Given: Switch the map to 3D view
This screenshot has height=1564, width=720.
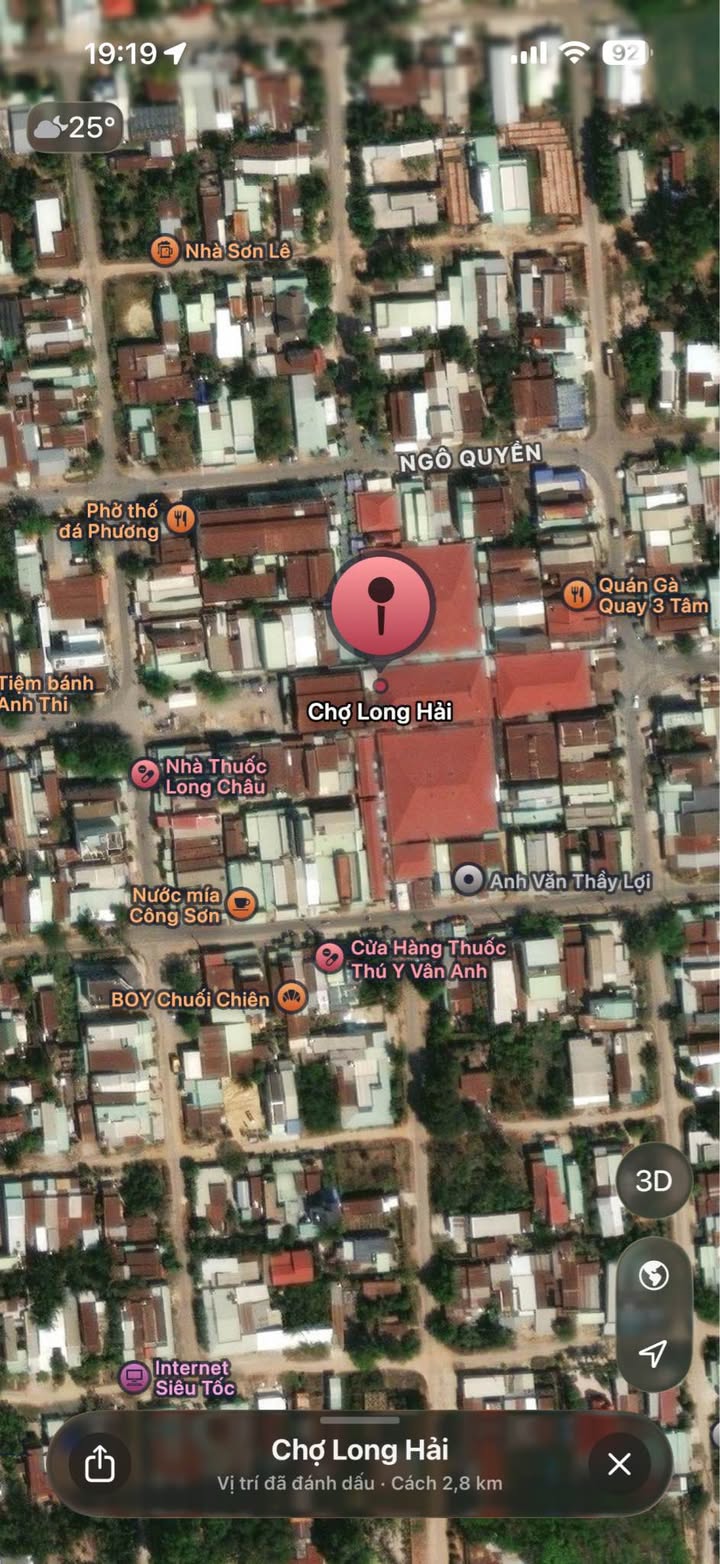Looking at the screenshot, I should [654, 1181].
